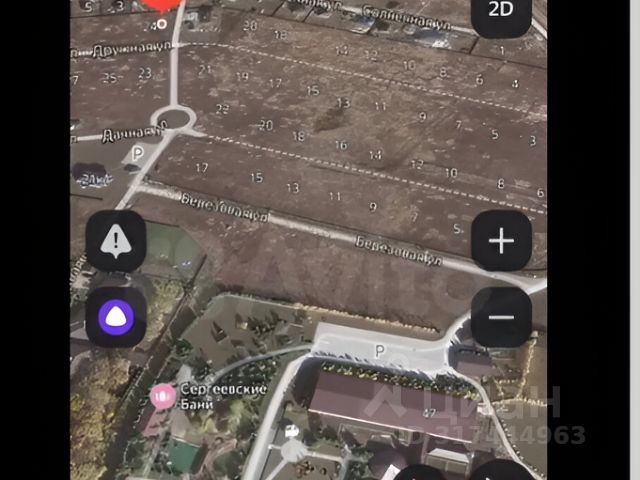This screenshot has height=480, width=640.
Task: Zoom in with the plus button
Action: 501,241
